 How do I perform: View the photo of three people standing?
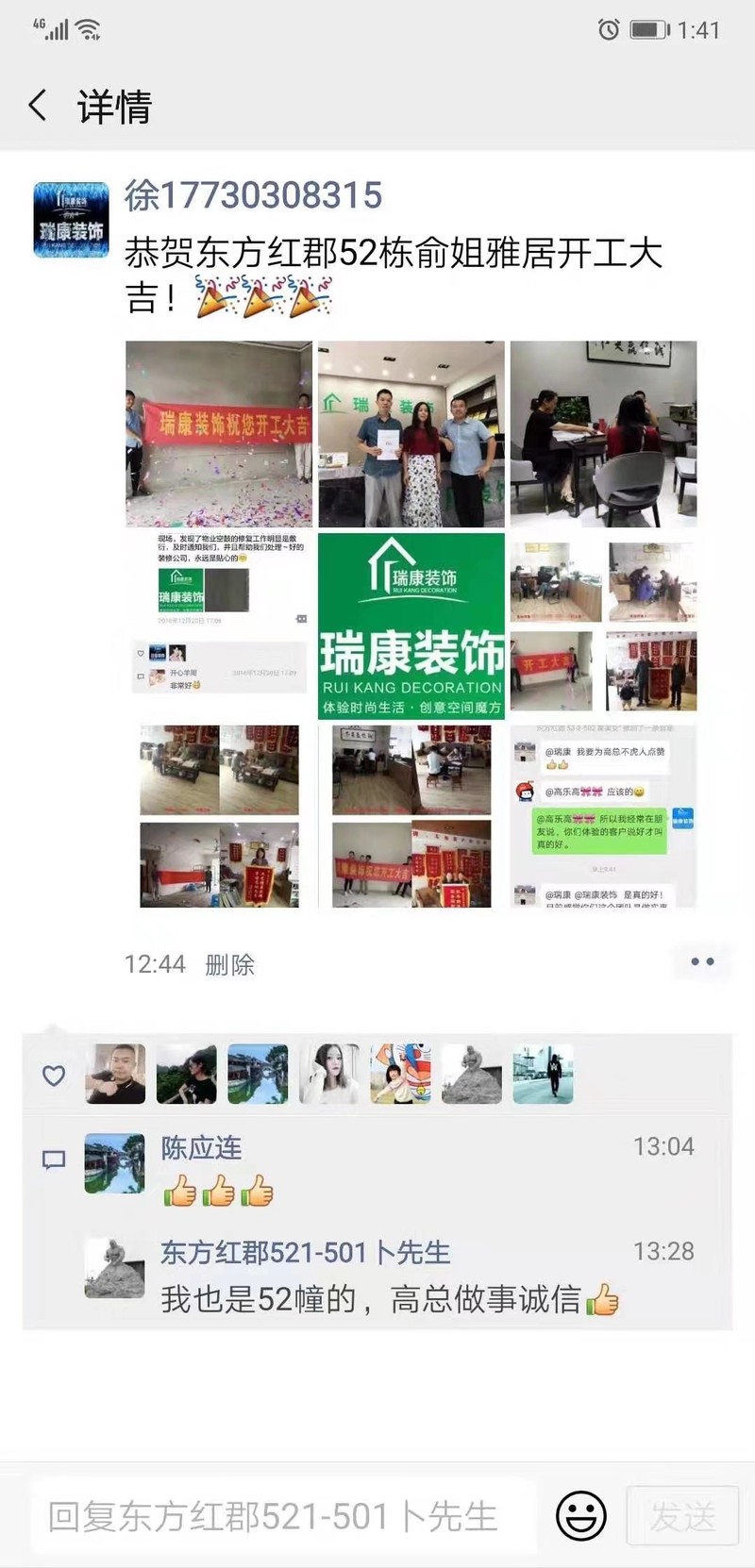pos(411,434)
